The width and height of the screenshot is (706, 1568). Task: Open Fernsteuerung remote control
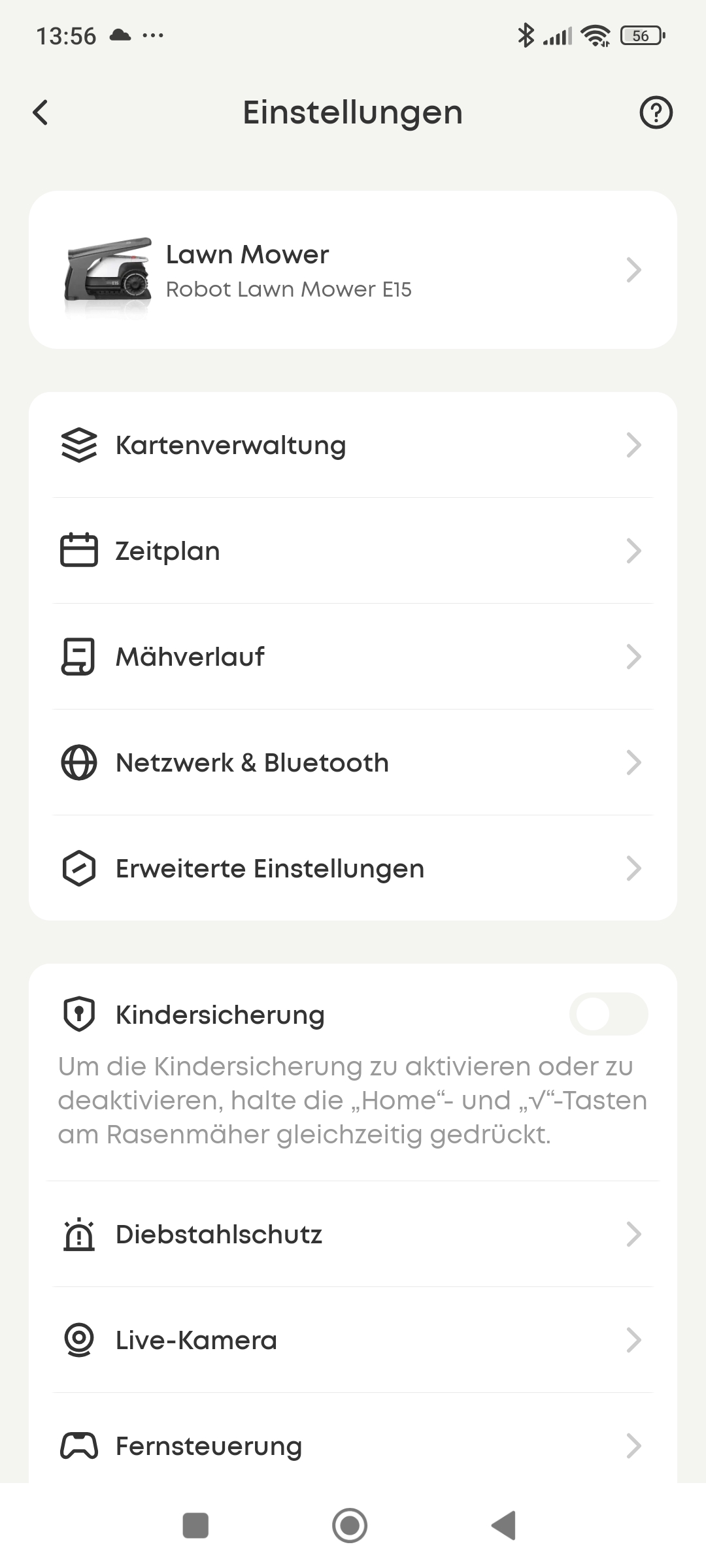point(353,1446)
